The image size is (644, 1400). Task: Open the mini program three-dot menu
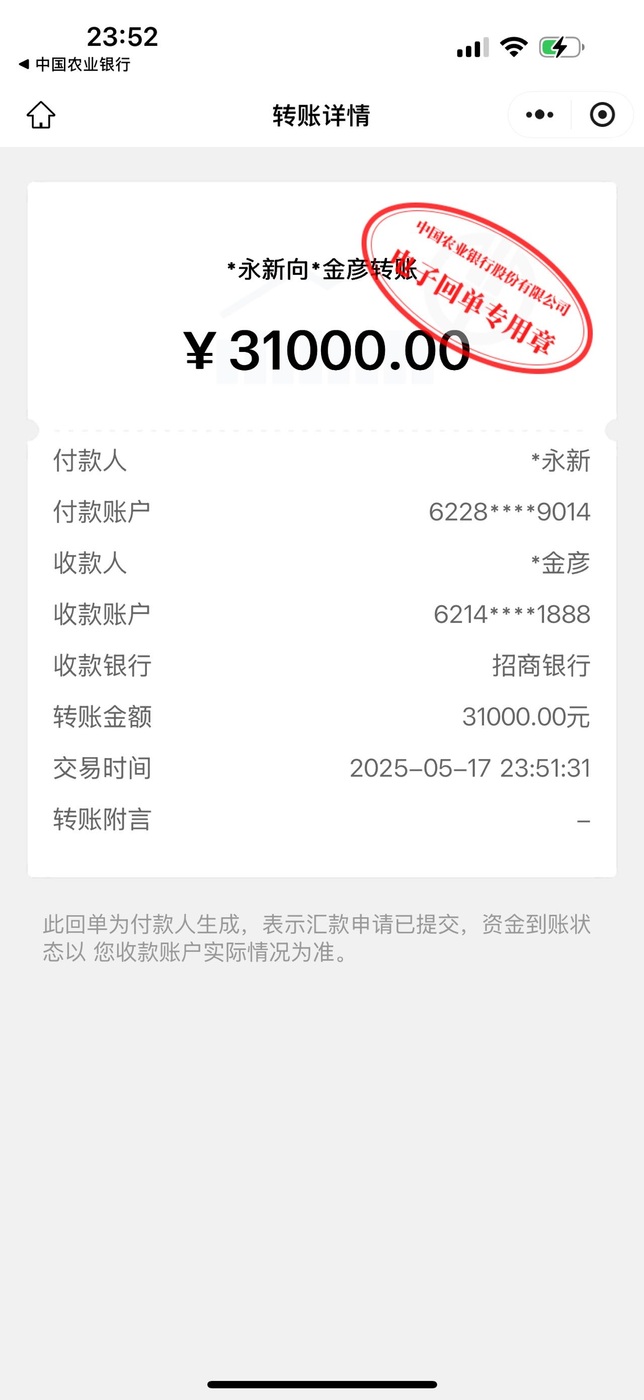click(x=540, y=115)
